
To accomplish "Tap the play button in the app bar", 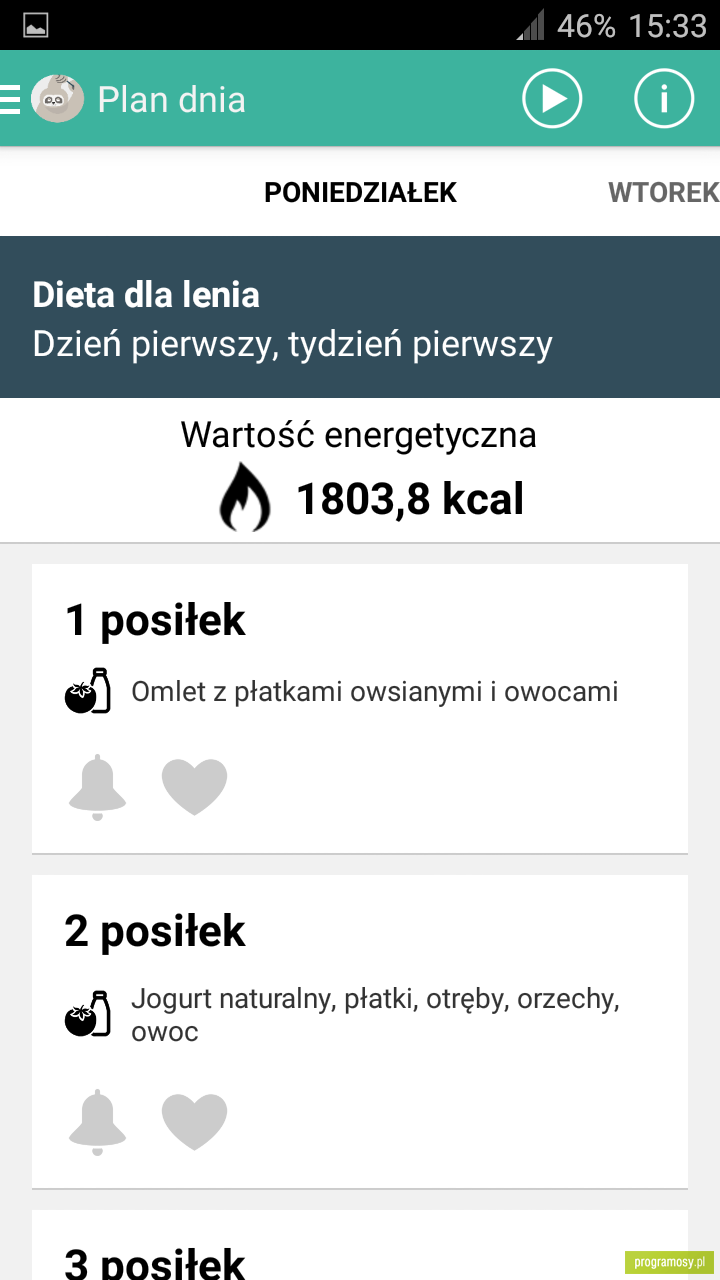I will [552, 99].
